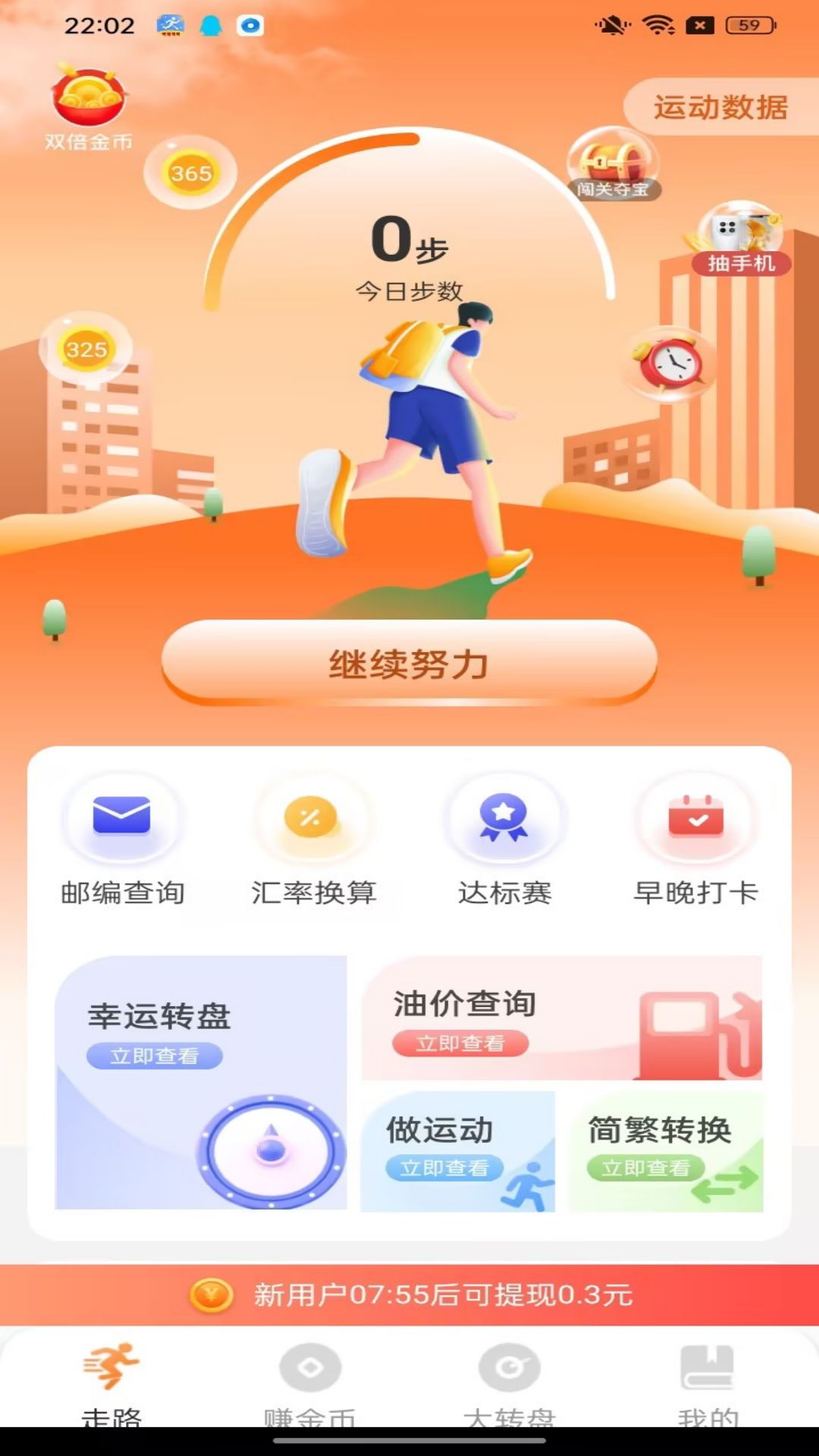Switch to the 大转盘 tab
The image size is (819, 1456).
[509, 1384]
